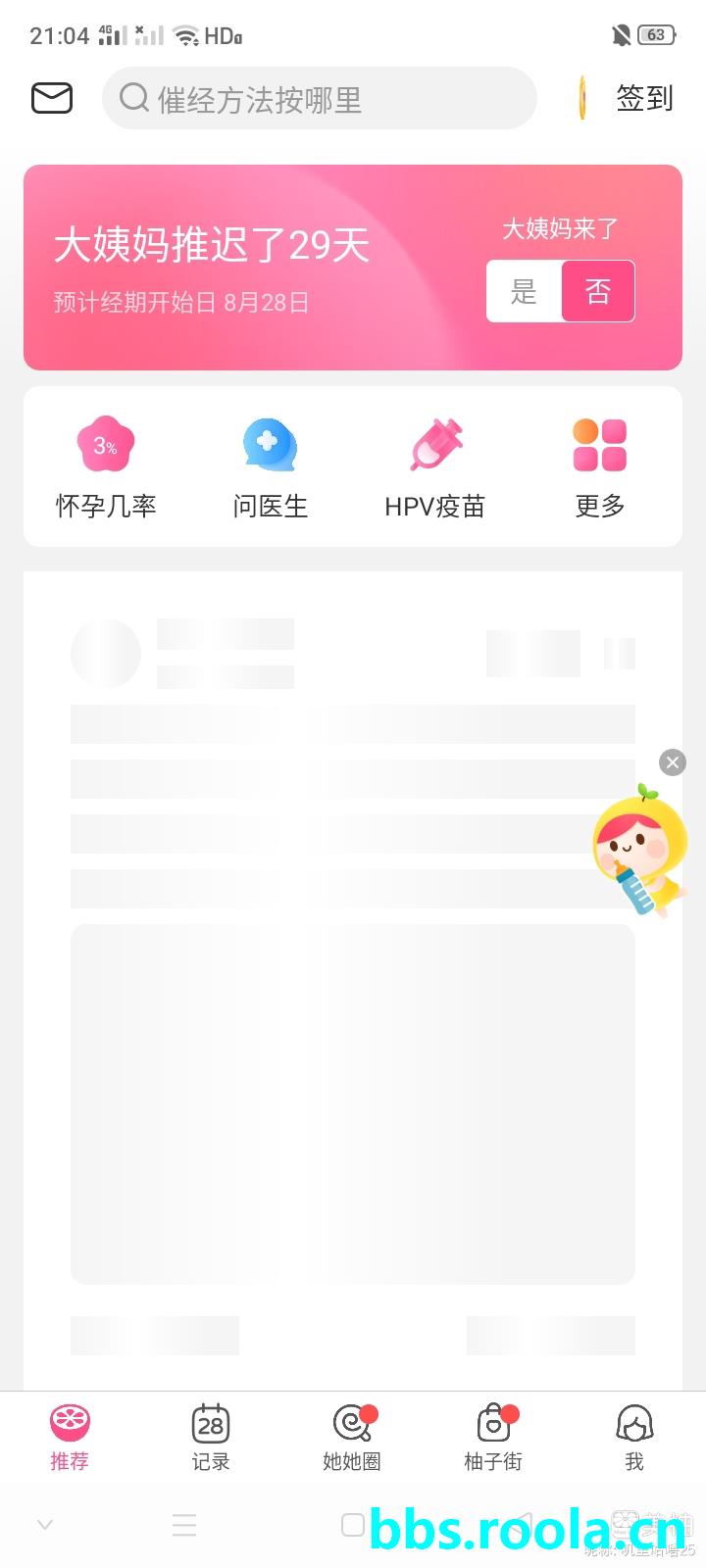This screenshot has width=706, height=1568.
Task: Select 是 for 大姨妈来了
Action: click(524, 291)
